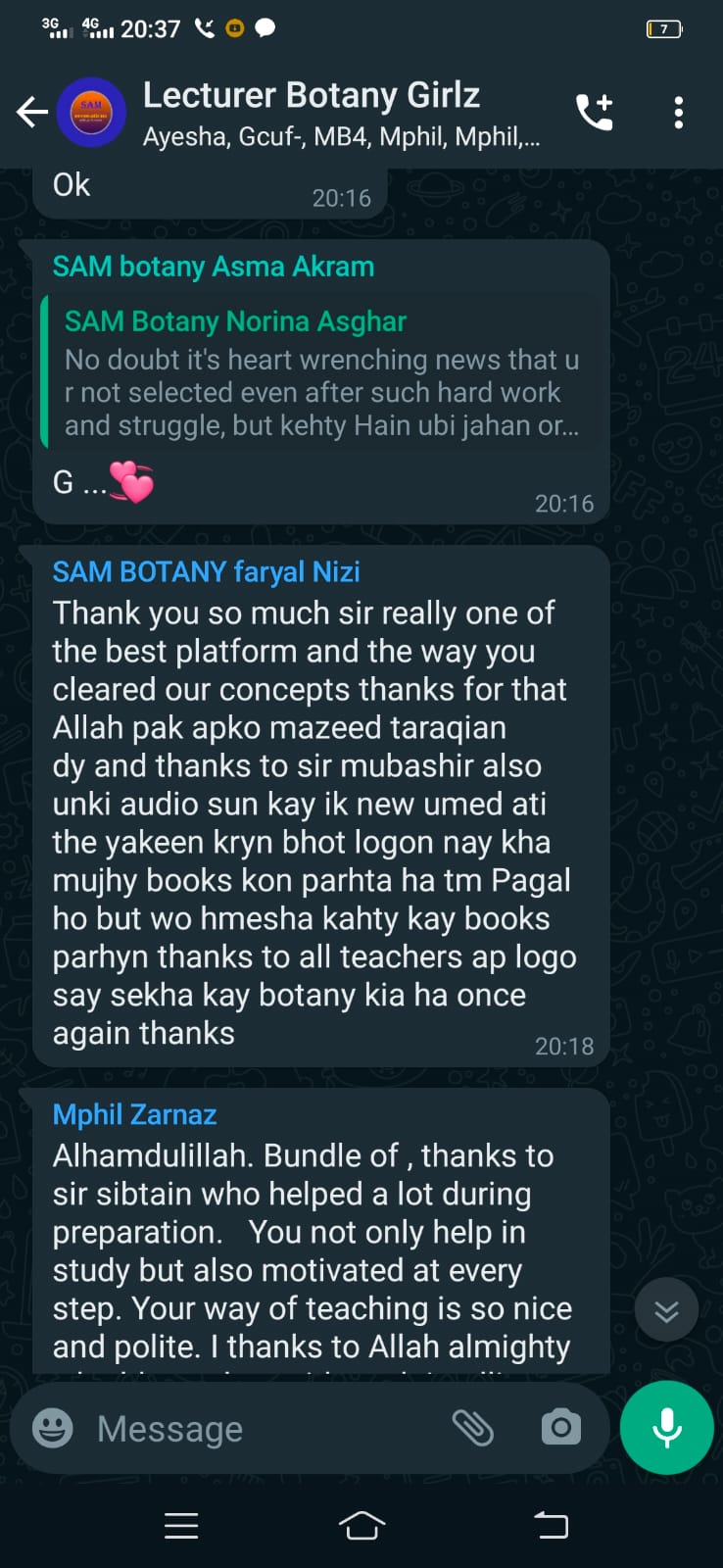The width and height of the screenshot is (723, 1568).
Task: Go back from the group chat
Action: pos(31,113)
